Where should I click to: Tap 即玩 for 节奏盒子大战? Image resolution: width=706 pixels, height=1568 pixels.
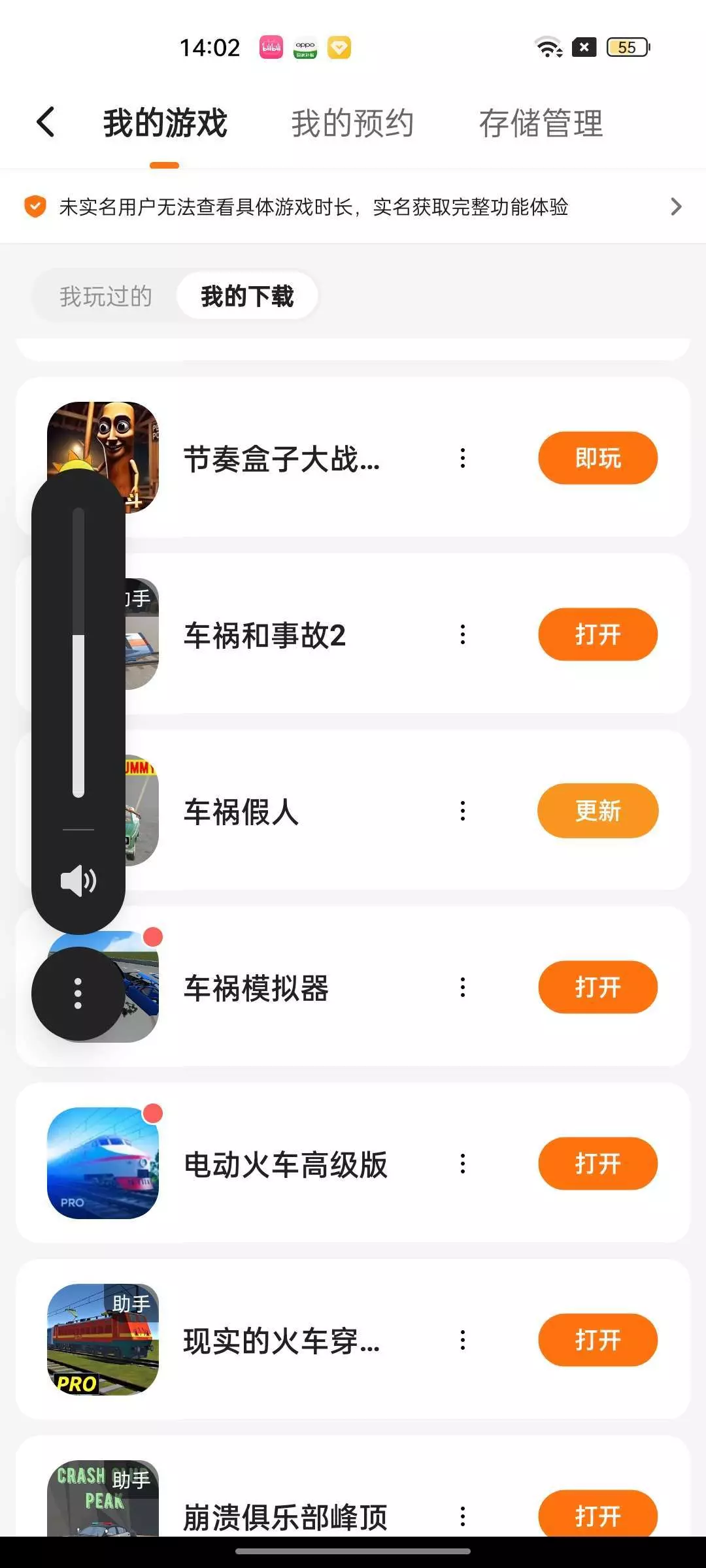pyautogui.click(x=597, y=458)
